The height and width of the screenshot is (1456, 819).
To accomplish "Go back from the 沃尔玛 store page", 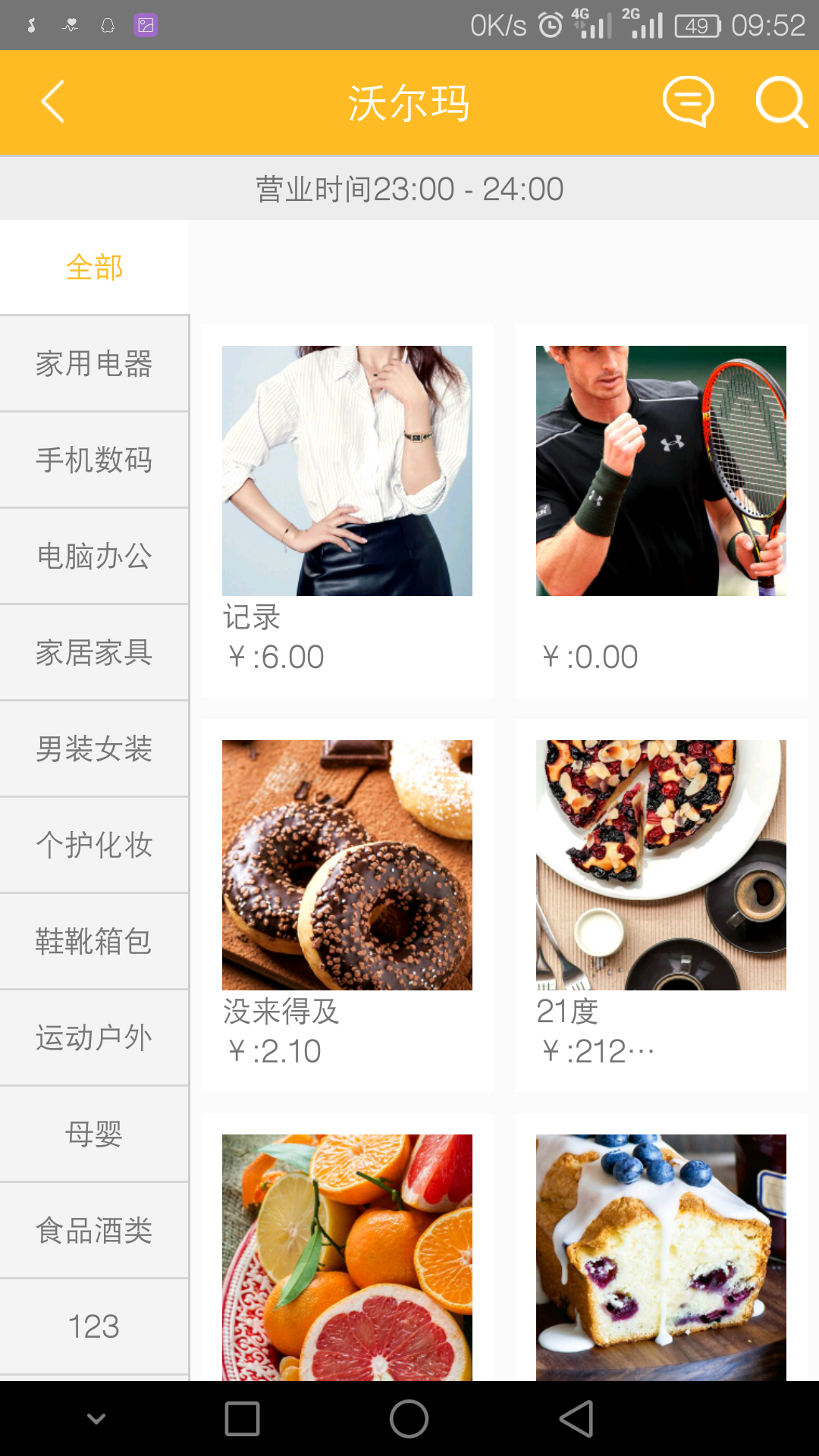I will [52, 102].
